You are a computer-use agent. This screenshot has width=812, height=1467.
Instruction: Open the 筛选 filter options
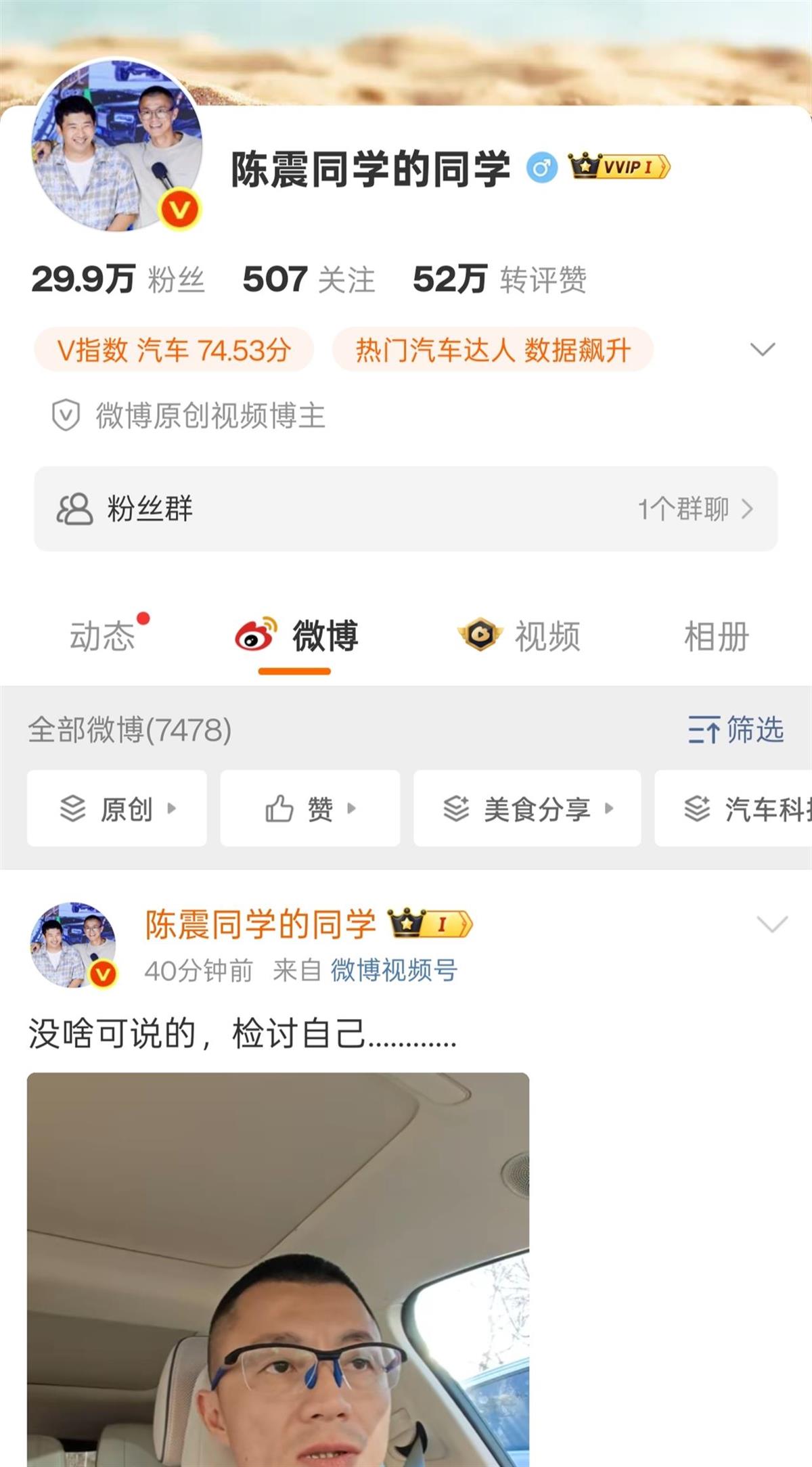click(x=736, y=729)
